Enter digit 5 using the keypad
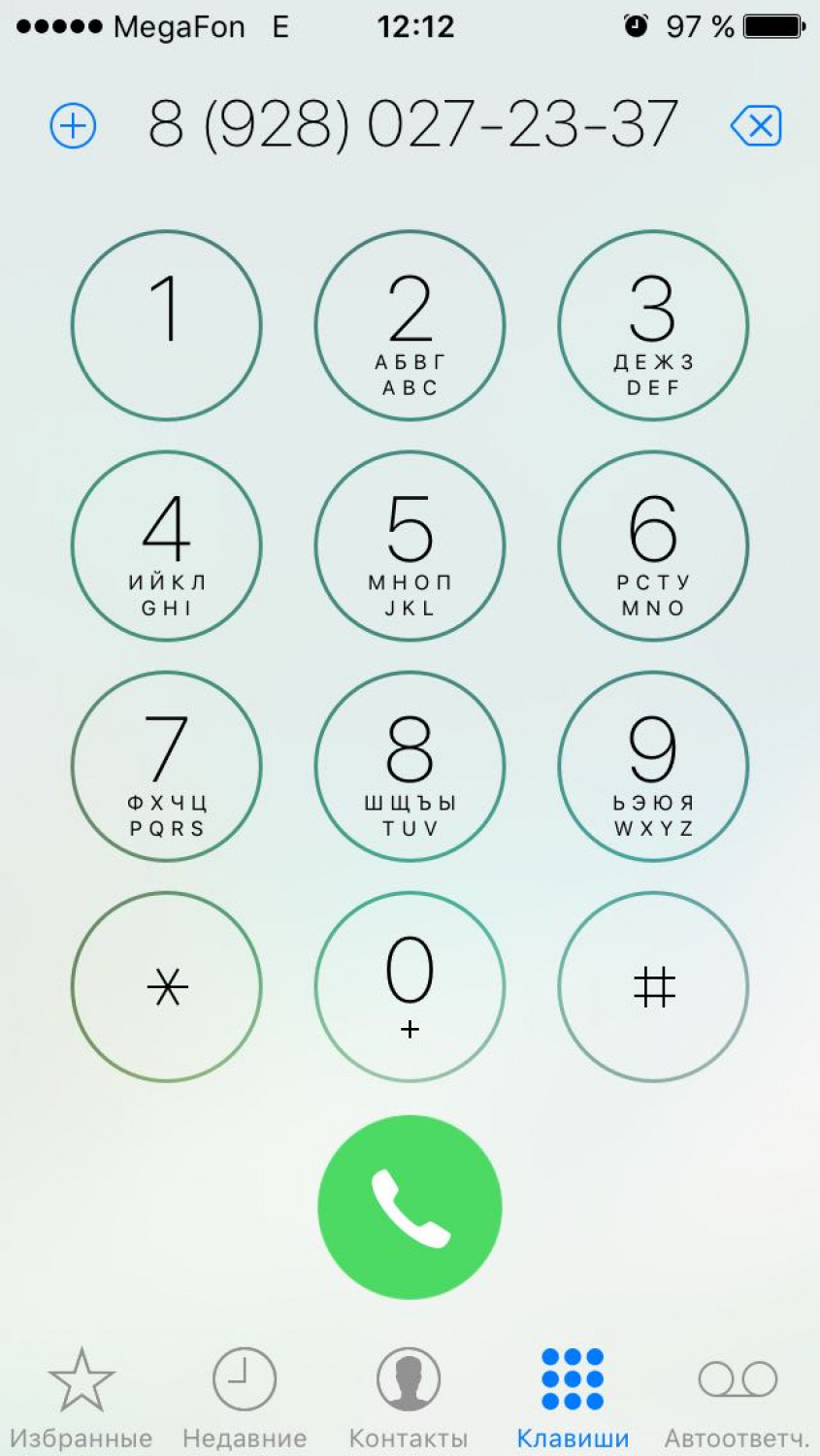 tap(410, 546)
